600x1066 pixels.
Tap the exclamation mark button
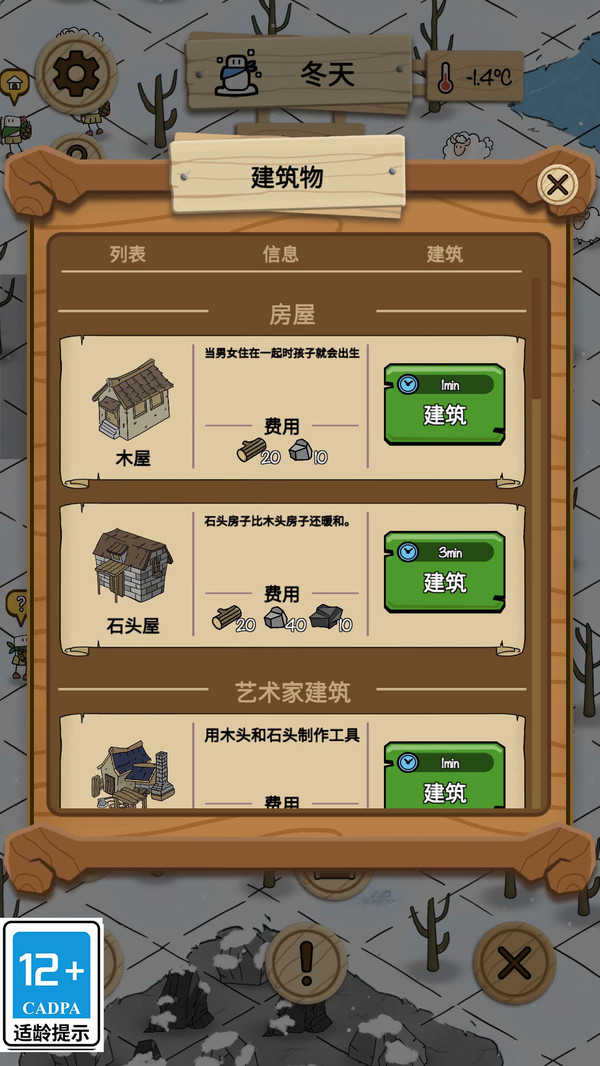coord(306,962)
